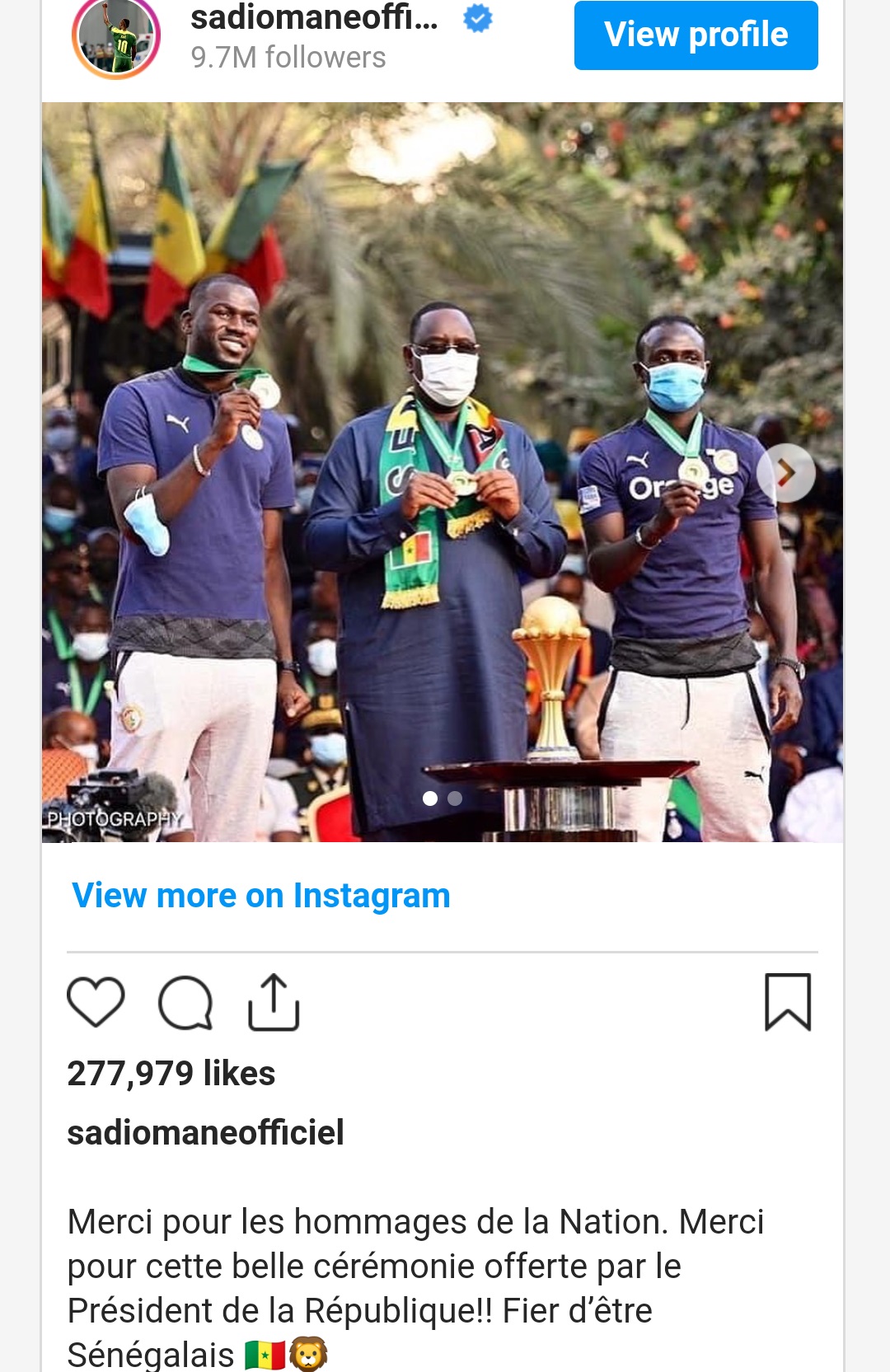890x1372 pixels.
Task: Bookmark this post
Action: [788, 1002]
